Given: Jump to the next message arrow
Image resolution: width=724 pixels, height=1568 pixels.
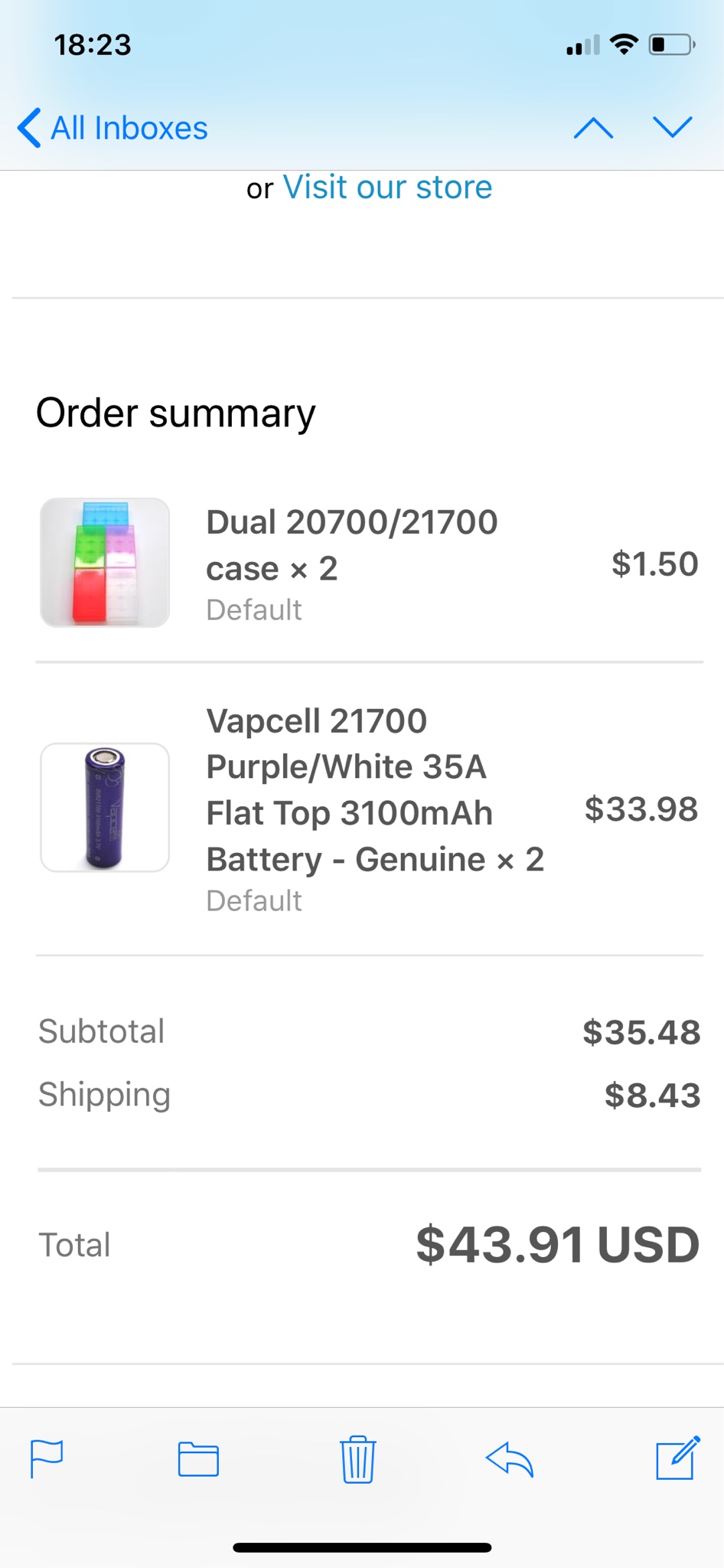Looking at the screenshot, I should [673, 128].
